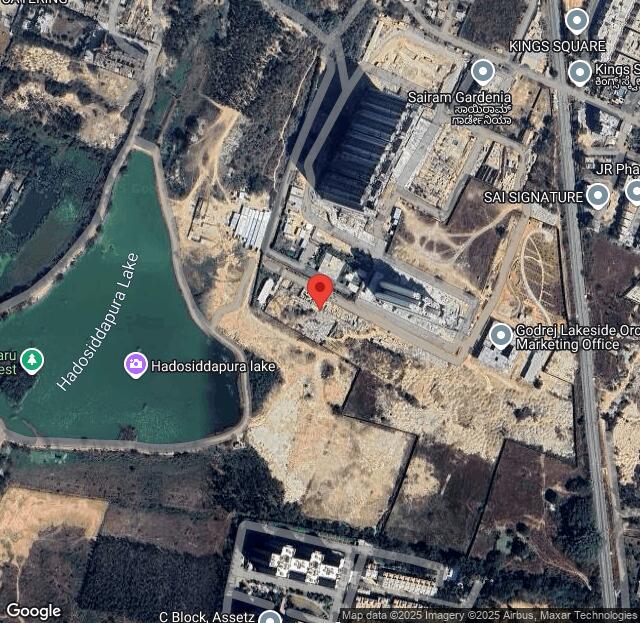Tap the green forest park marker
The height and width of the screenshot is (623, 640).
click(32, 360)
